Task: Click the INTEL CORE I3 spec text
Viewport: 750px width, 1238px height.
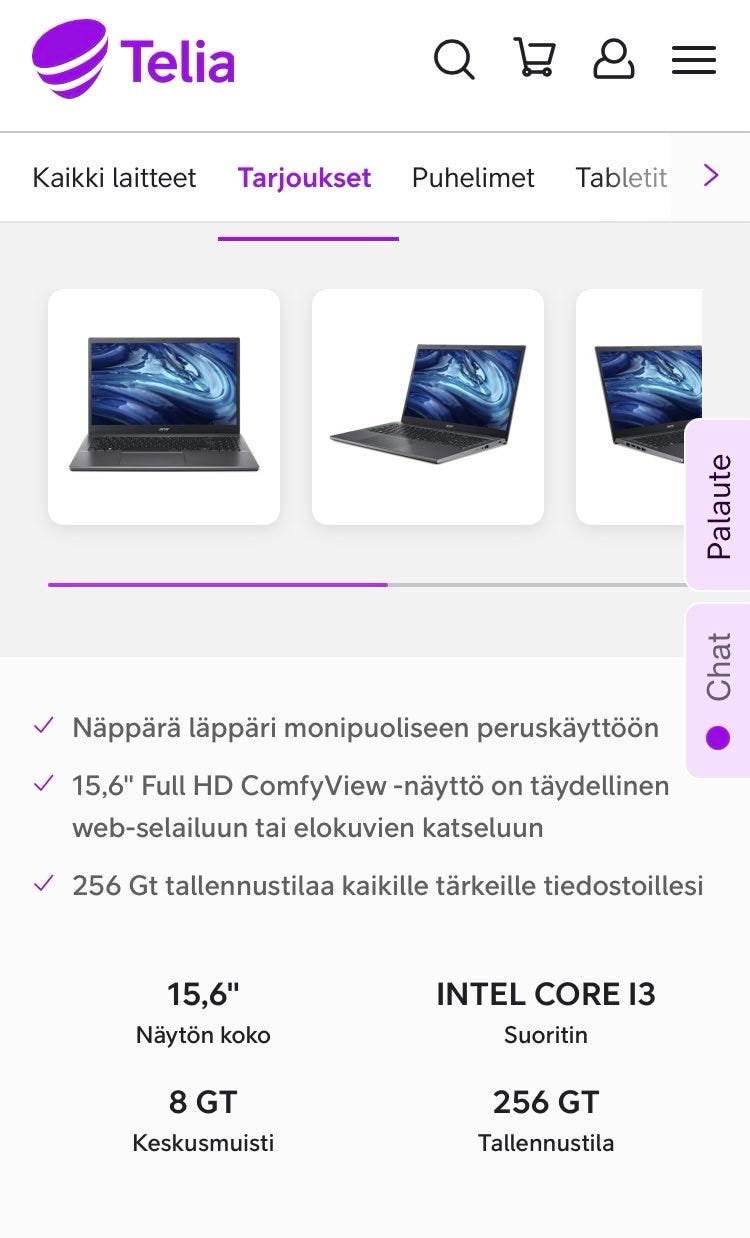Action: (x=545, y=994)
